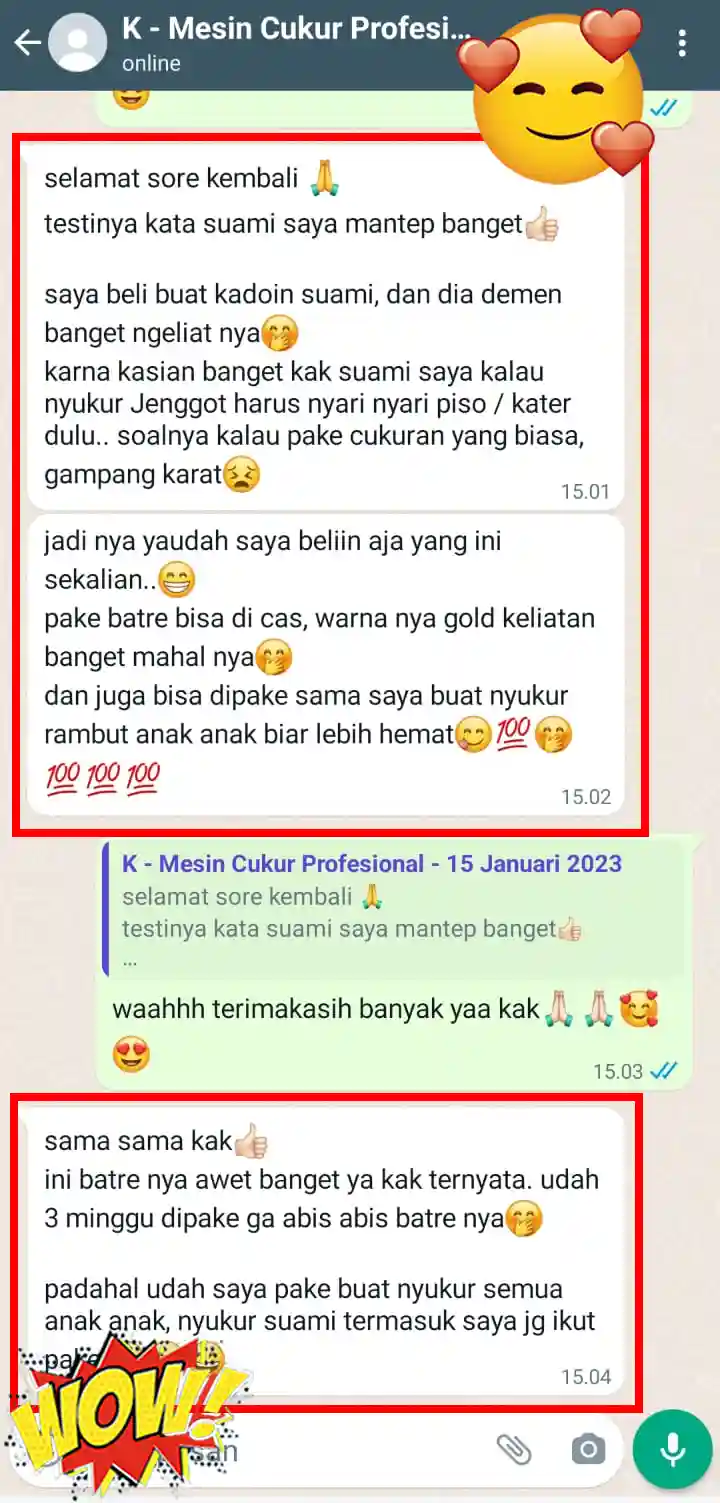Open the camera from message bar
This screenshot has height=1503, width=720.
tap(587, 1449)
